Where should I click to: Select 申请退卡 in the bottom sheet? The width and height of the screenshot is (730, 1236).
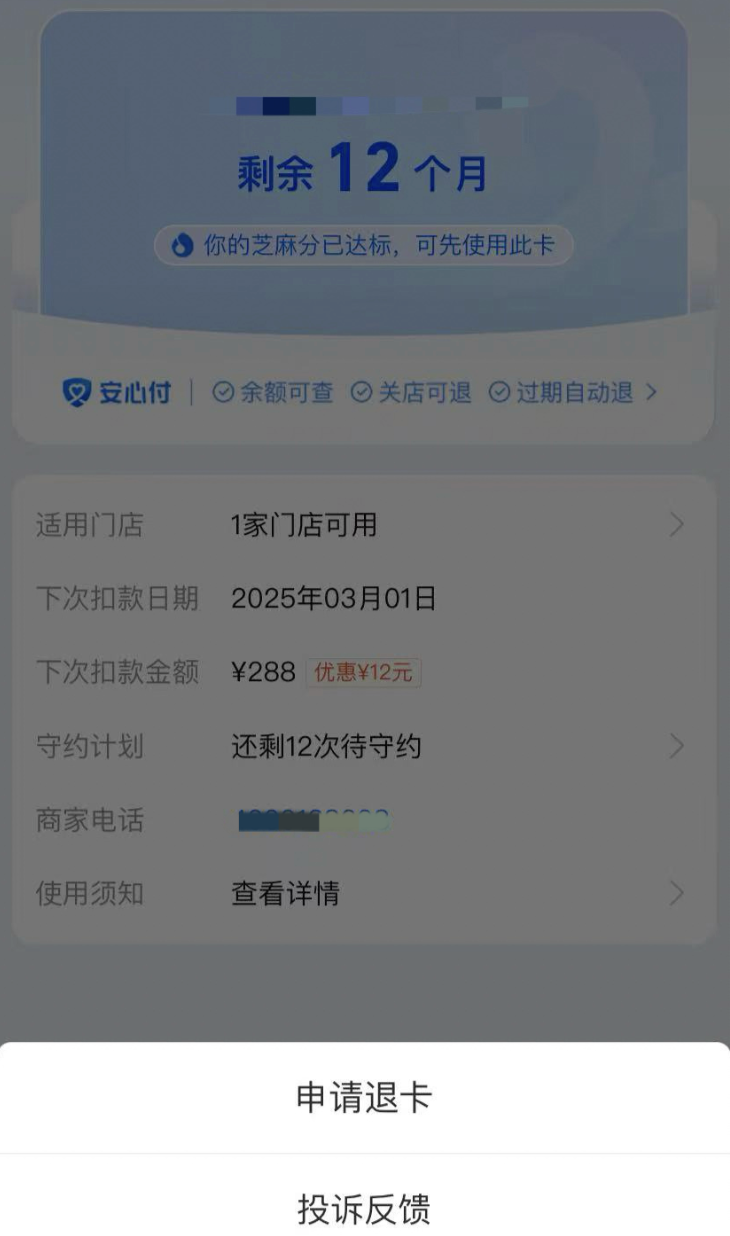(364, 1098)
